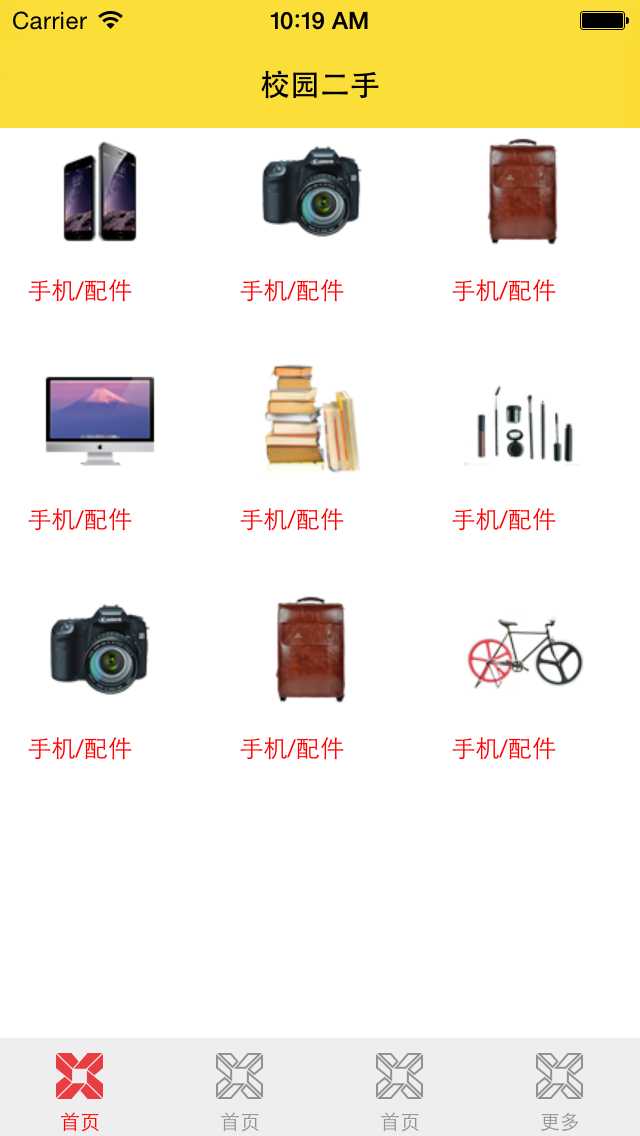Viewport: 640px width, 1136px height.
Task: Select the bicycle category tile
Action: 524,650
